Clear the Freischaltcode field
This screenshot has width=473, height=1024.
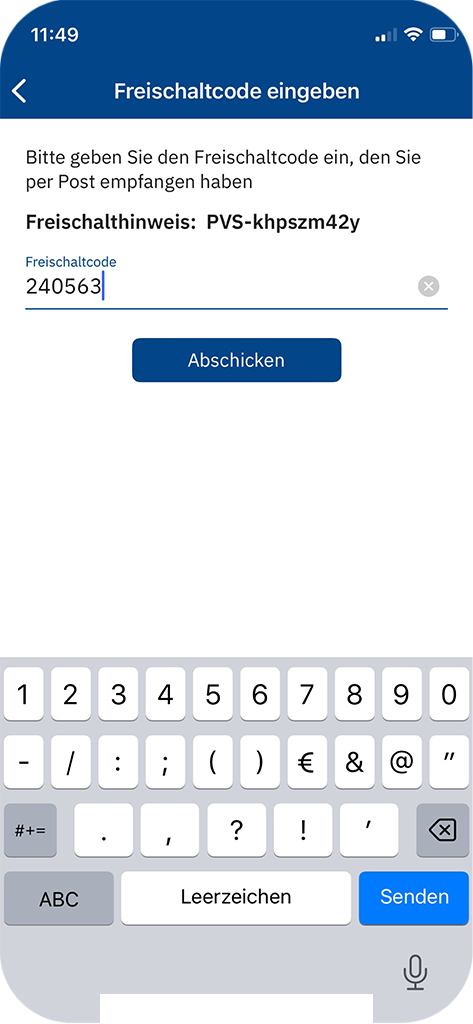(x=429, y=286)
